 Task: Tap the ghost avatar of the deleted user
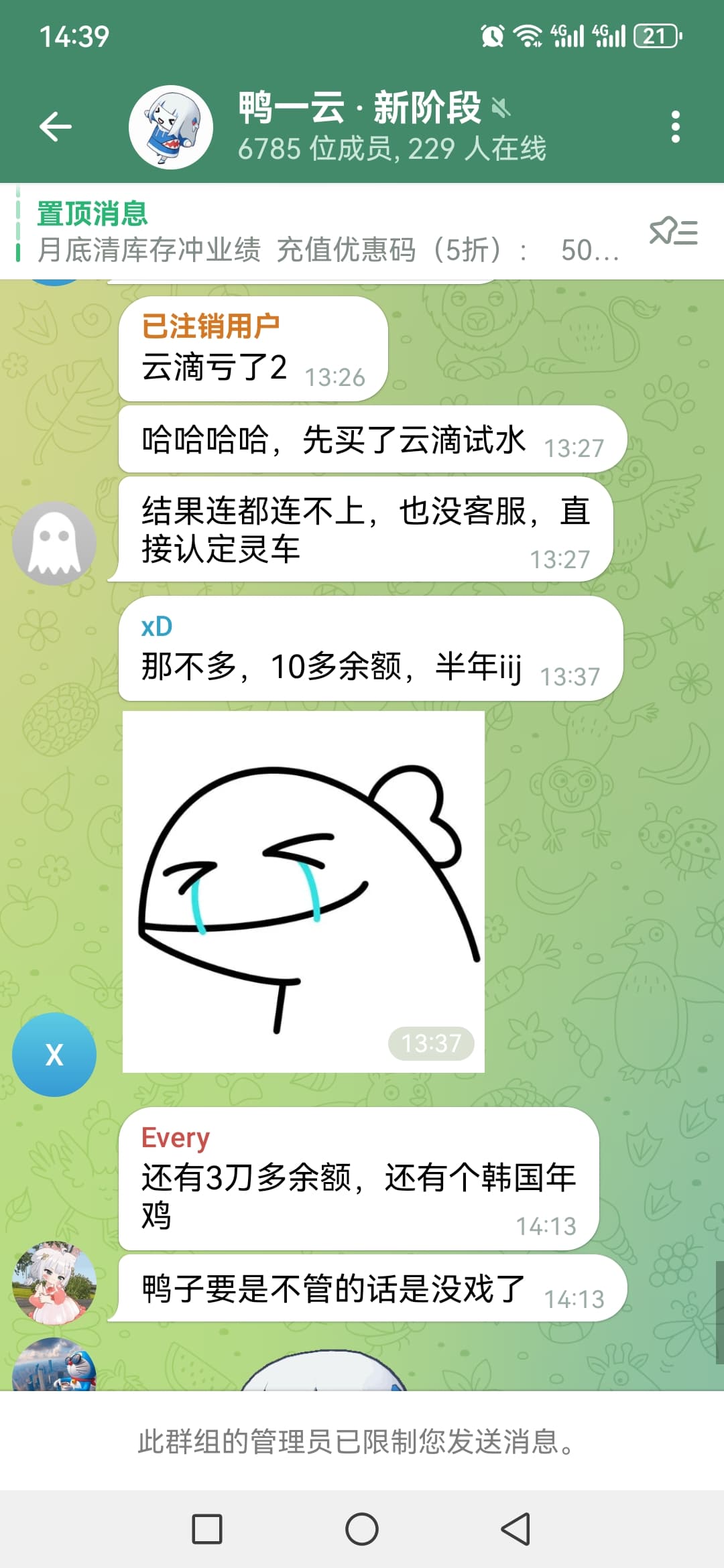pos(54,543)
